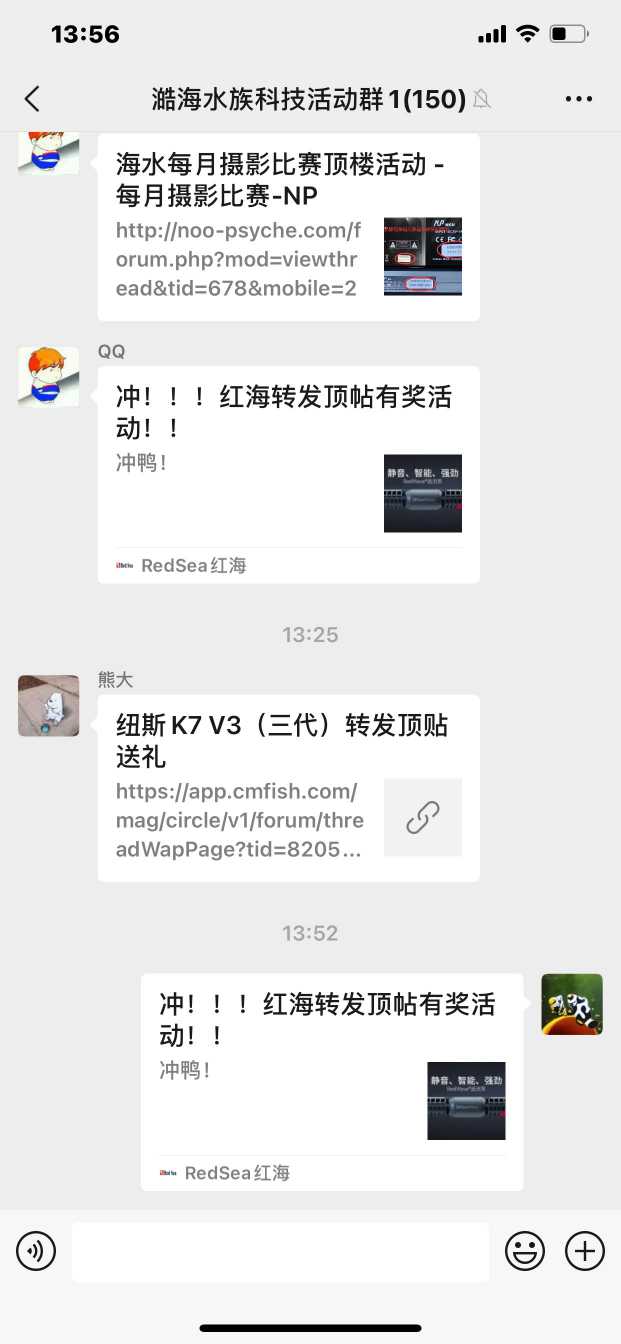Open the plus attachments panel
Viewport: 621px width, 1344px height.
pyautogui.click(x=585, y=1251)
